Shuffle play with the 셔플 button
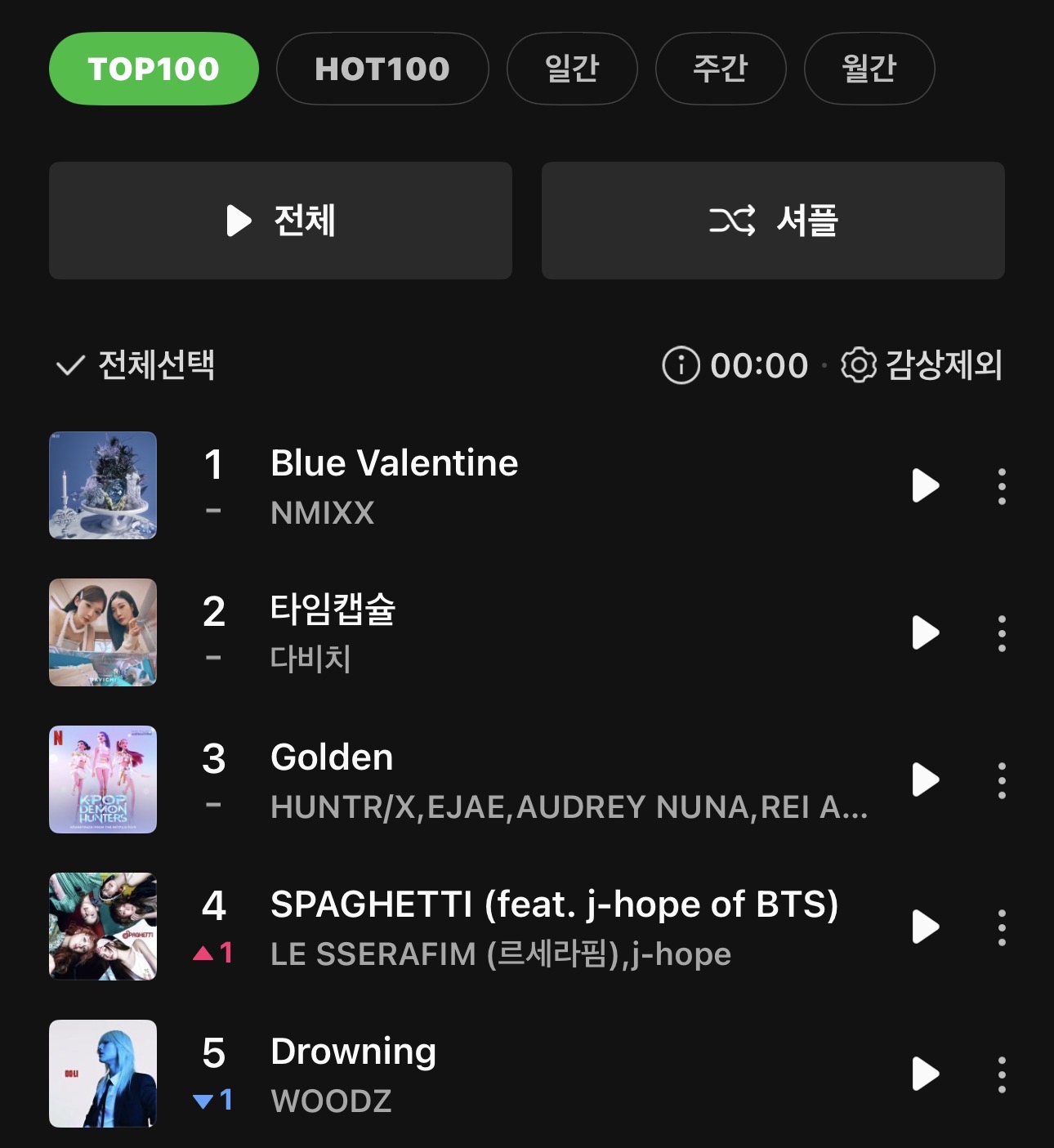1054x1148 pixels. tap(773, 221)
